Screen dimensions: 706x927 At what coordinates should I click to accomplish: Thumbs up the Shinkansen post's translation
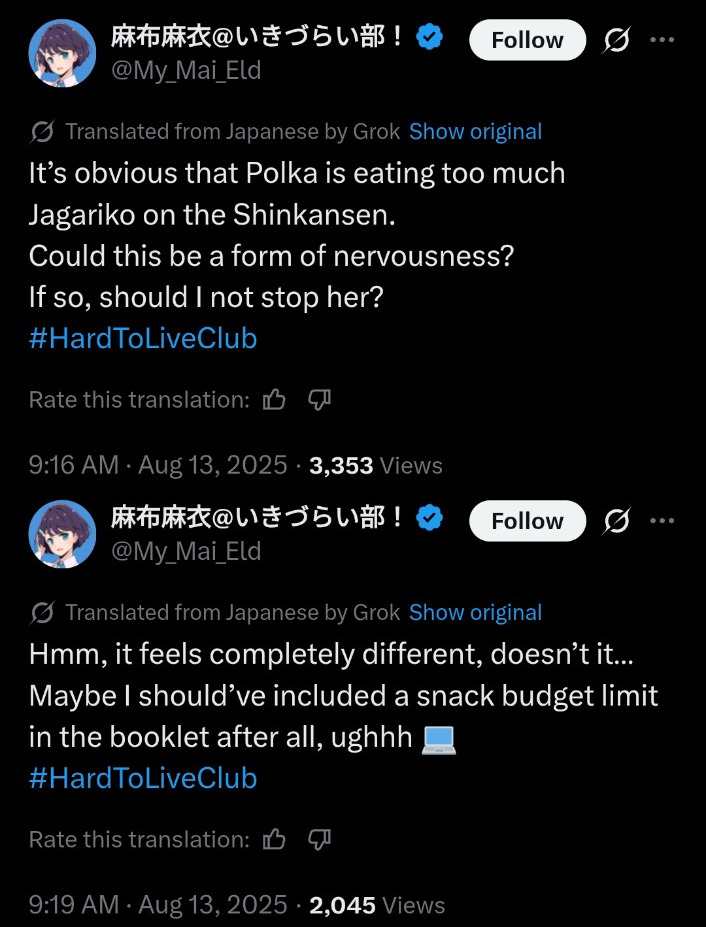click(x=274, y=400)
